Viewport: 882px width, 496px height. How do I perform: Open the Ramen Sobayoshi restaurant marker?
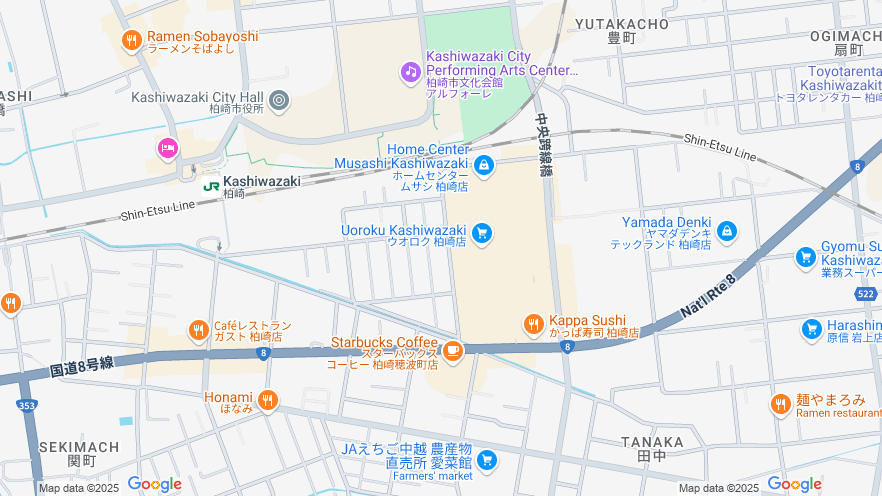131,41
